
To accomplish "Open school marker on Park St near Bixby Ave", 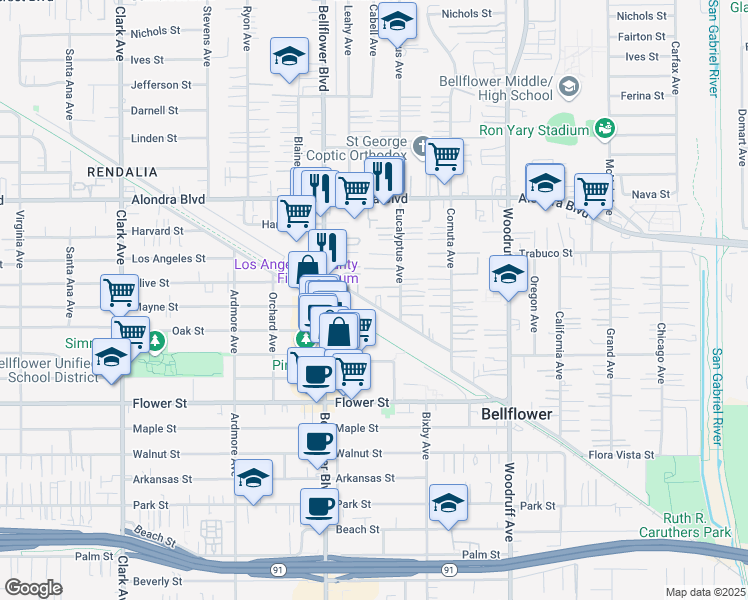I will (x=448, y=504).
